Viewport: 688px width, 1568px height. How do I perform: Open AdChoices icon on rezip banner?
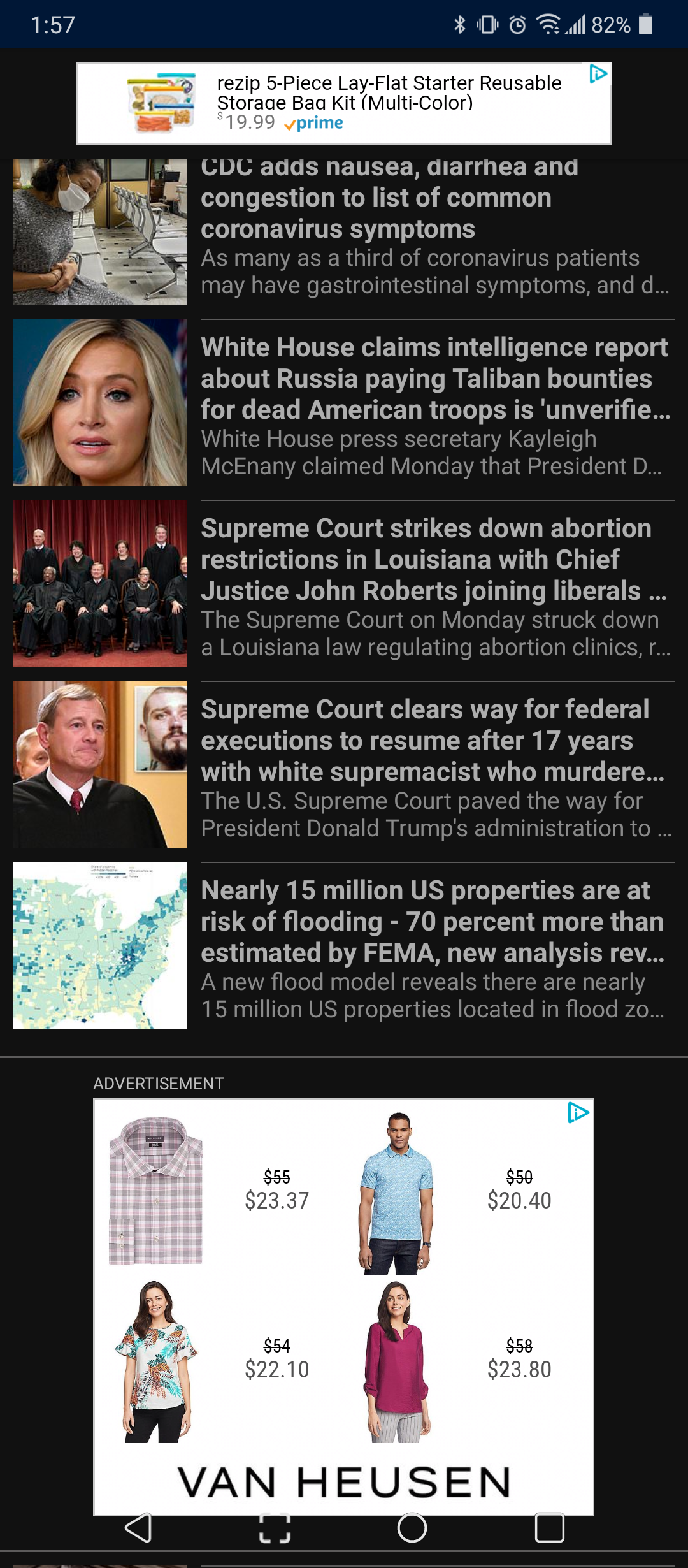(x=598, y=74)
